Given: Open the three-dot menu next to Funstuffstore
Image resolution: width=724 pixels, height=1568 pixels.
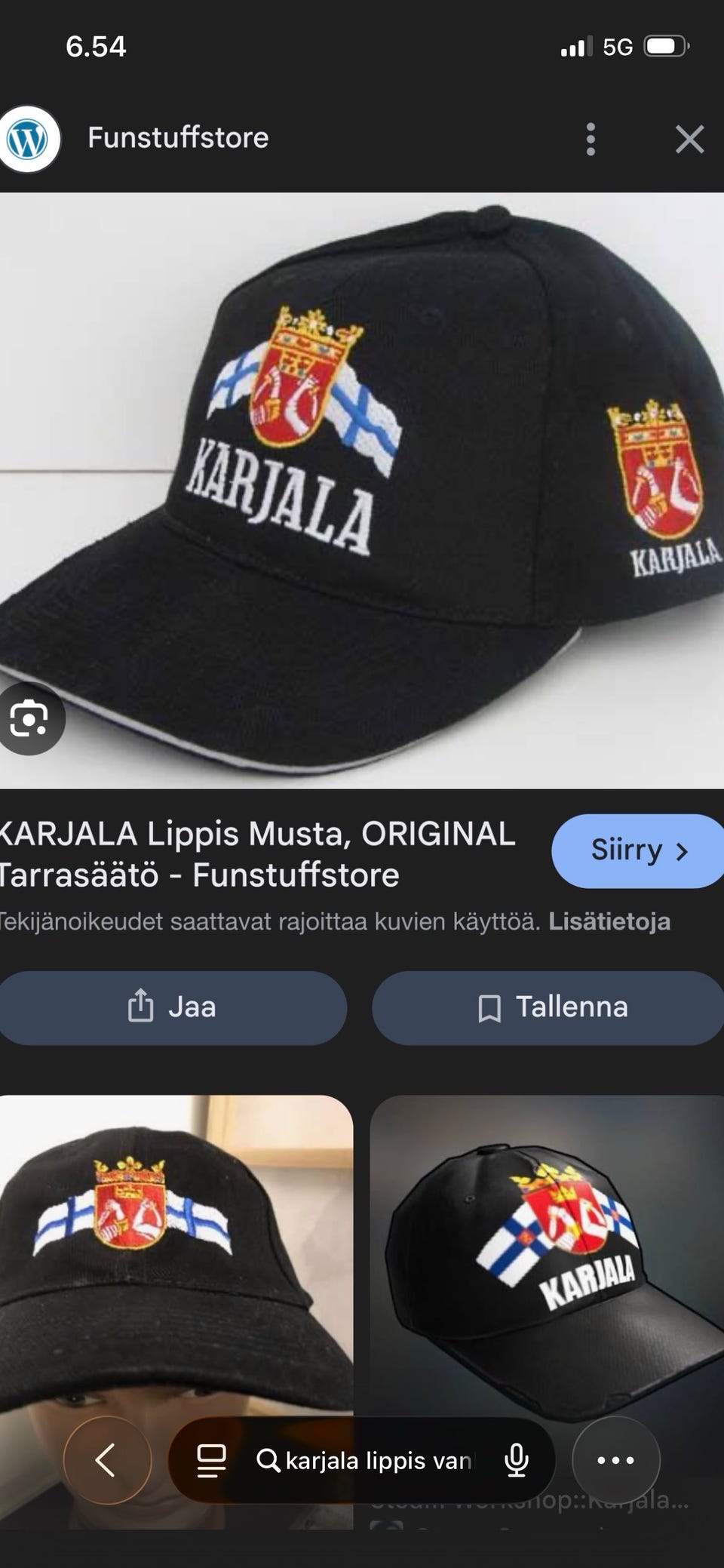Looking at the screenshot, I should click(591, 138).
